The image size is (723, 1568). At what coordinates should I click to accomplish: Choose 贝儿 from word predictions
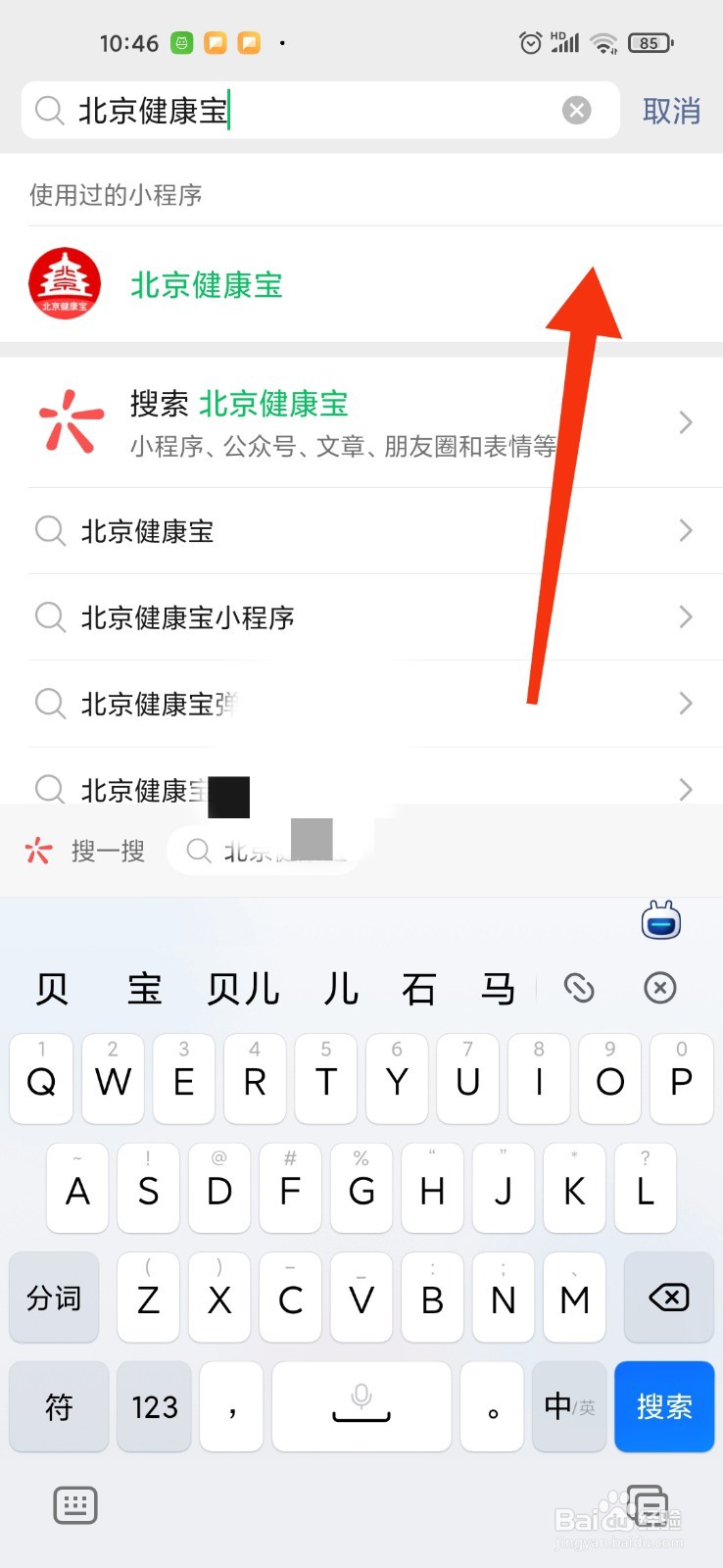242,989
